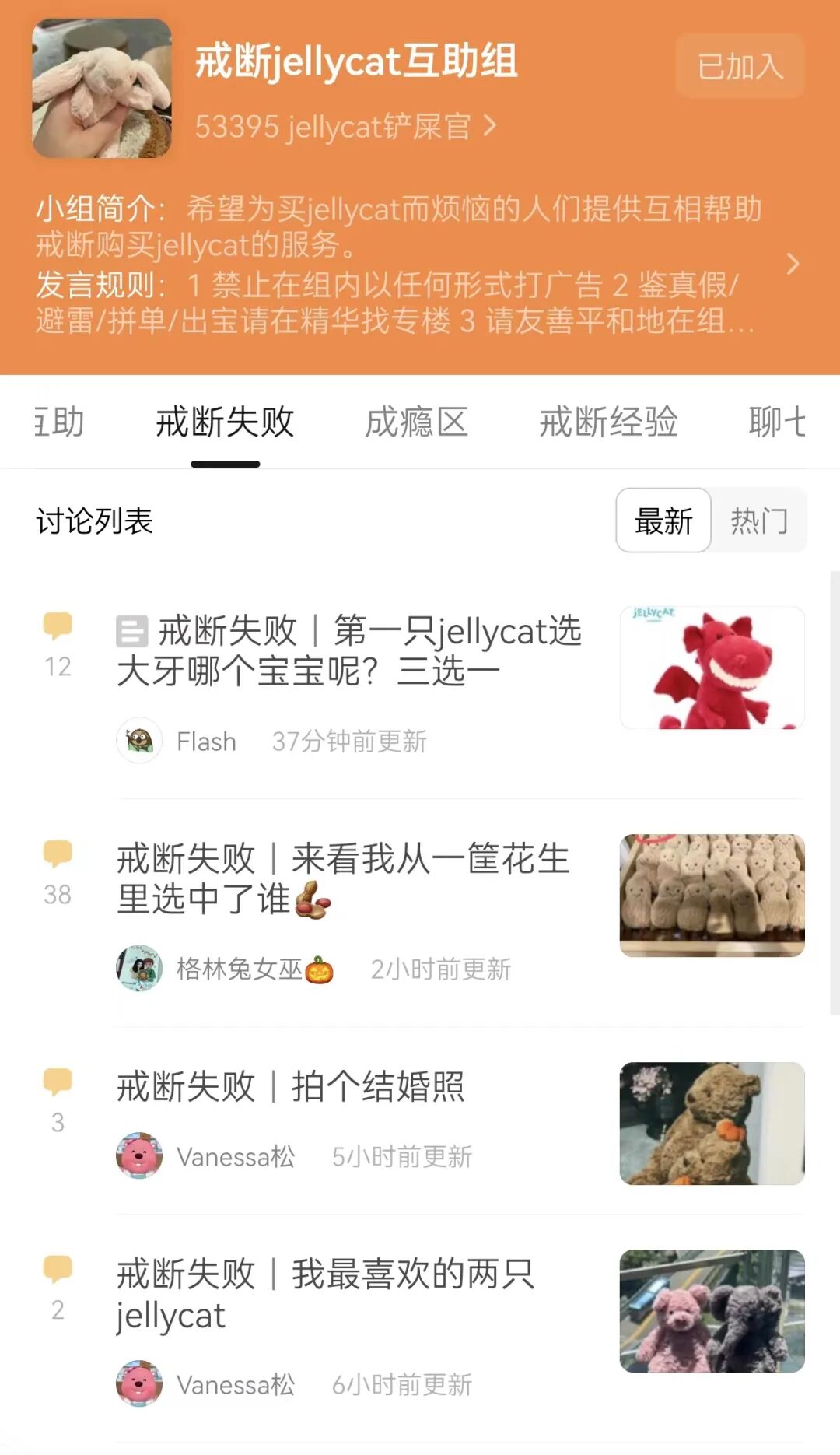
Task: Sort discussions by 最新
Action: (663, 521)
